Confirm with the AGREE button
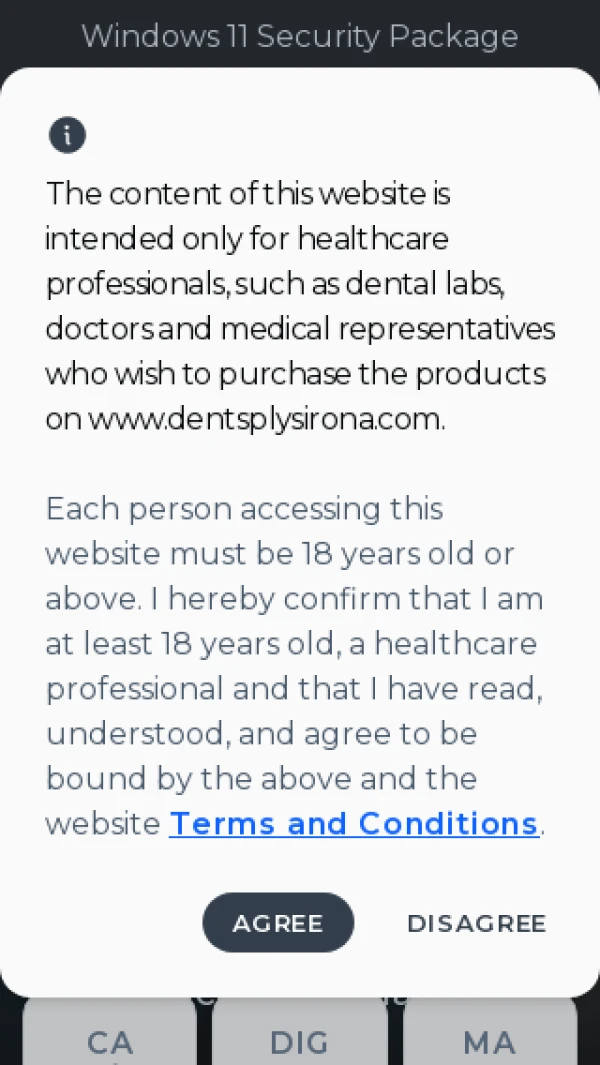The image size is (600, 1065). click(278, 922)
